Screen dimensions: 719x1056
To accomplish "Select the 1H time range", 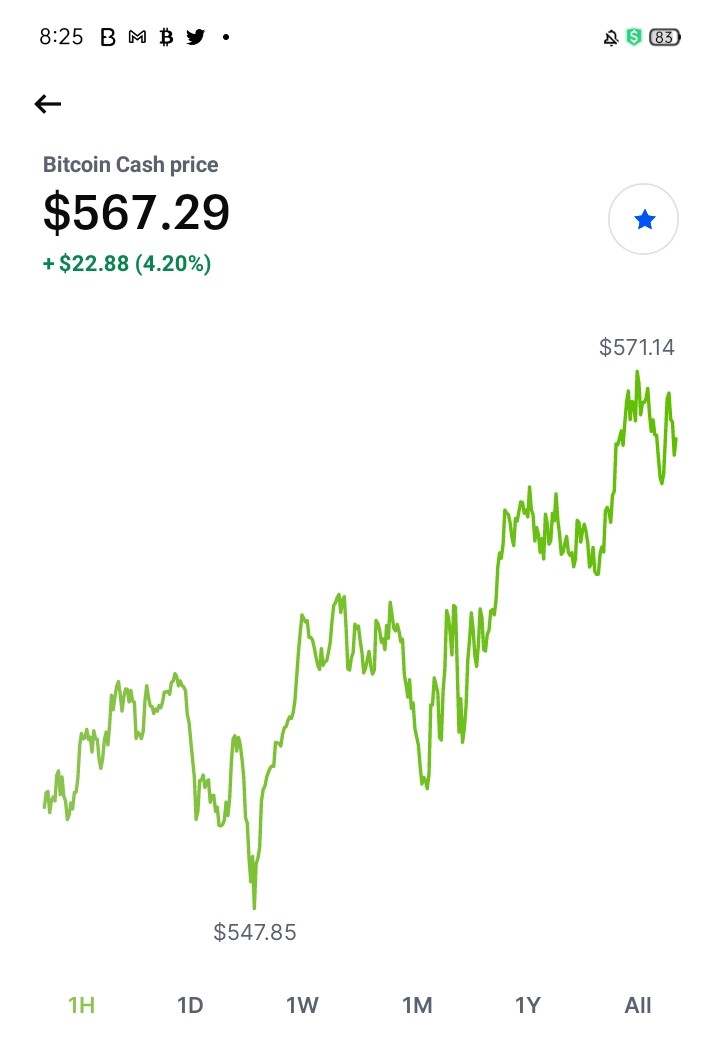I will tap(81, 1005).
